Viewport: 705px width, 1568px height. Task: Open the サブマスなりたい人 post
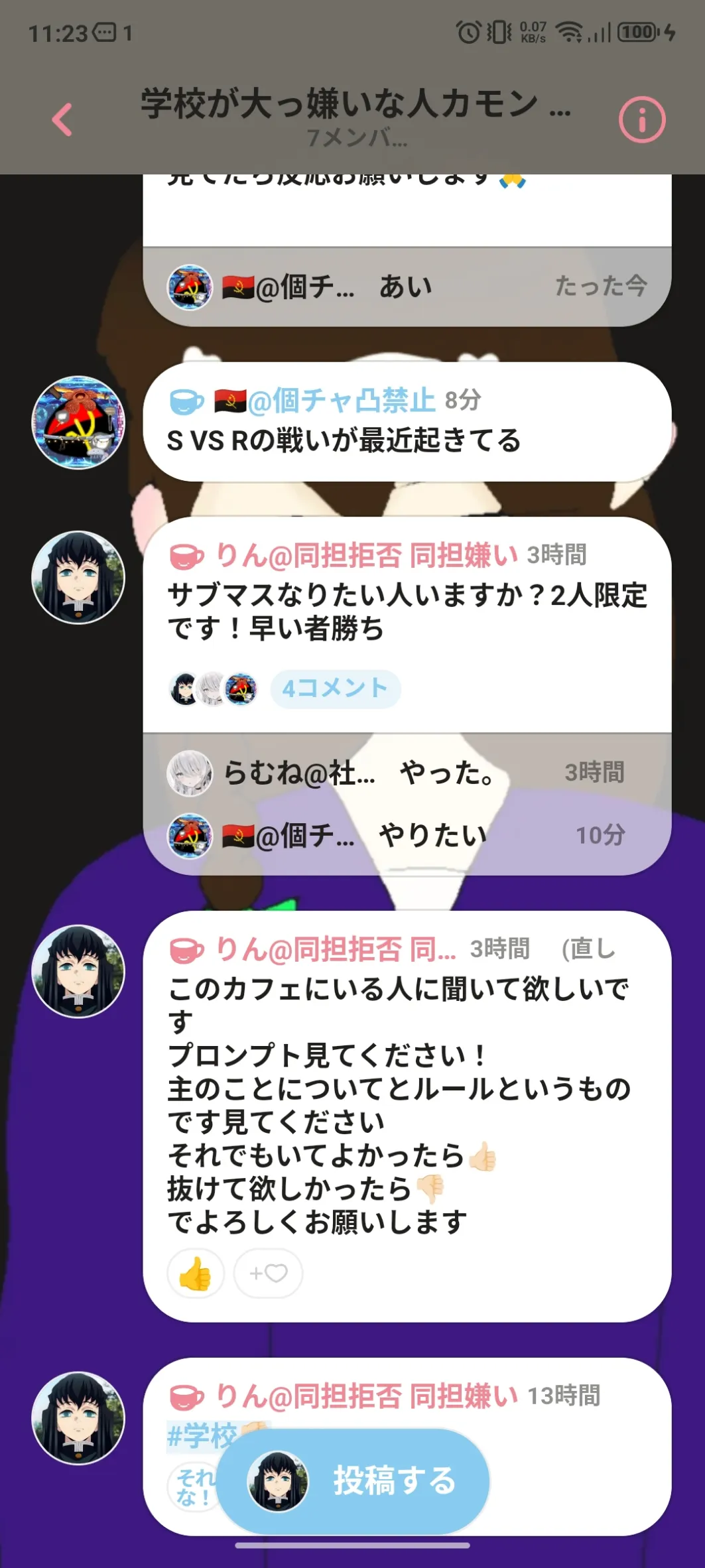click(x=407, y=611)
